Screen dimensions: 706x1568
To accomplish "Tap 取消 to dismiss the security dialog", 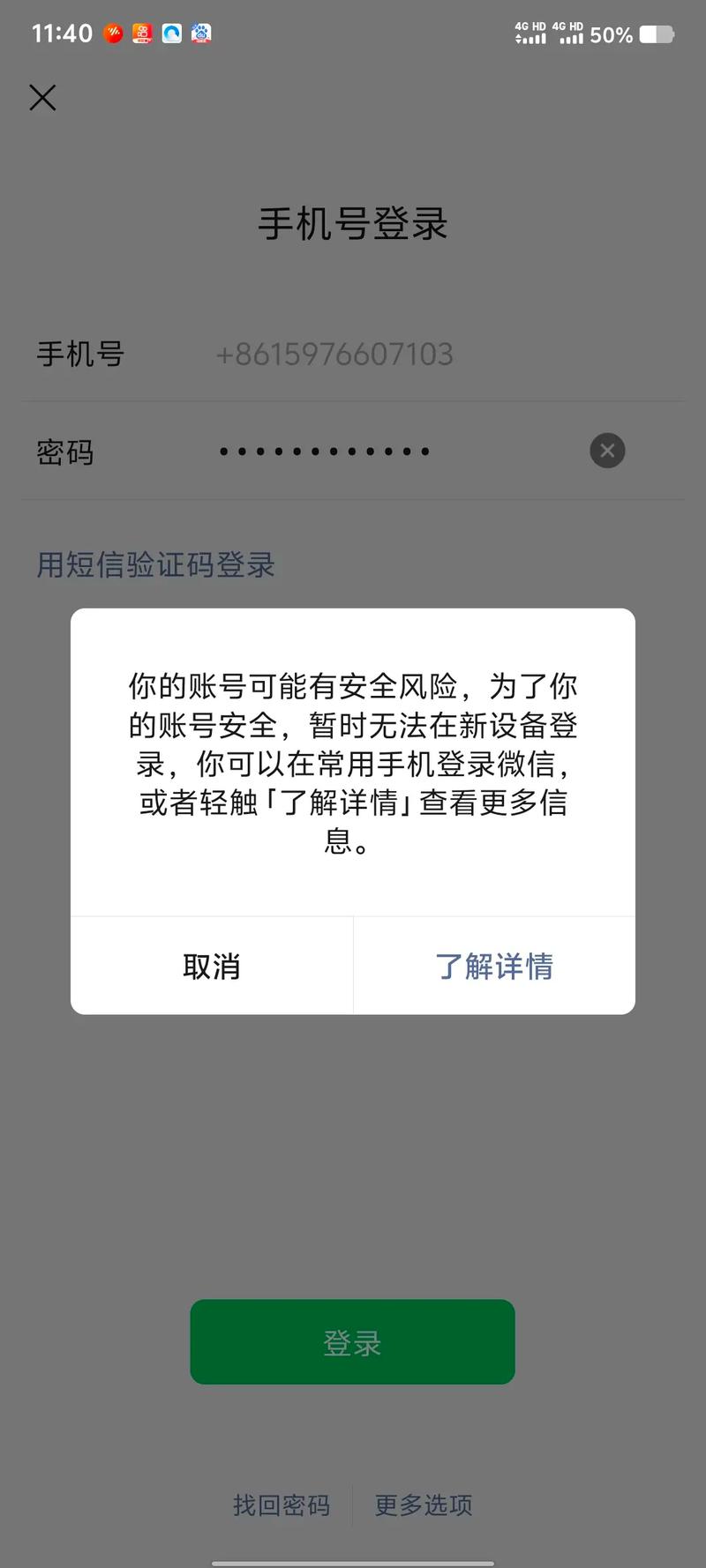I will 212,966.
